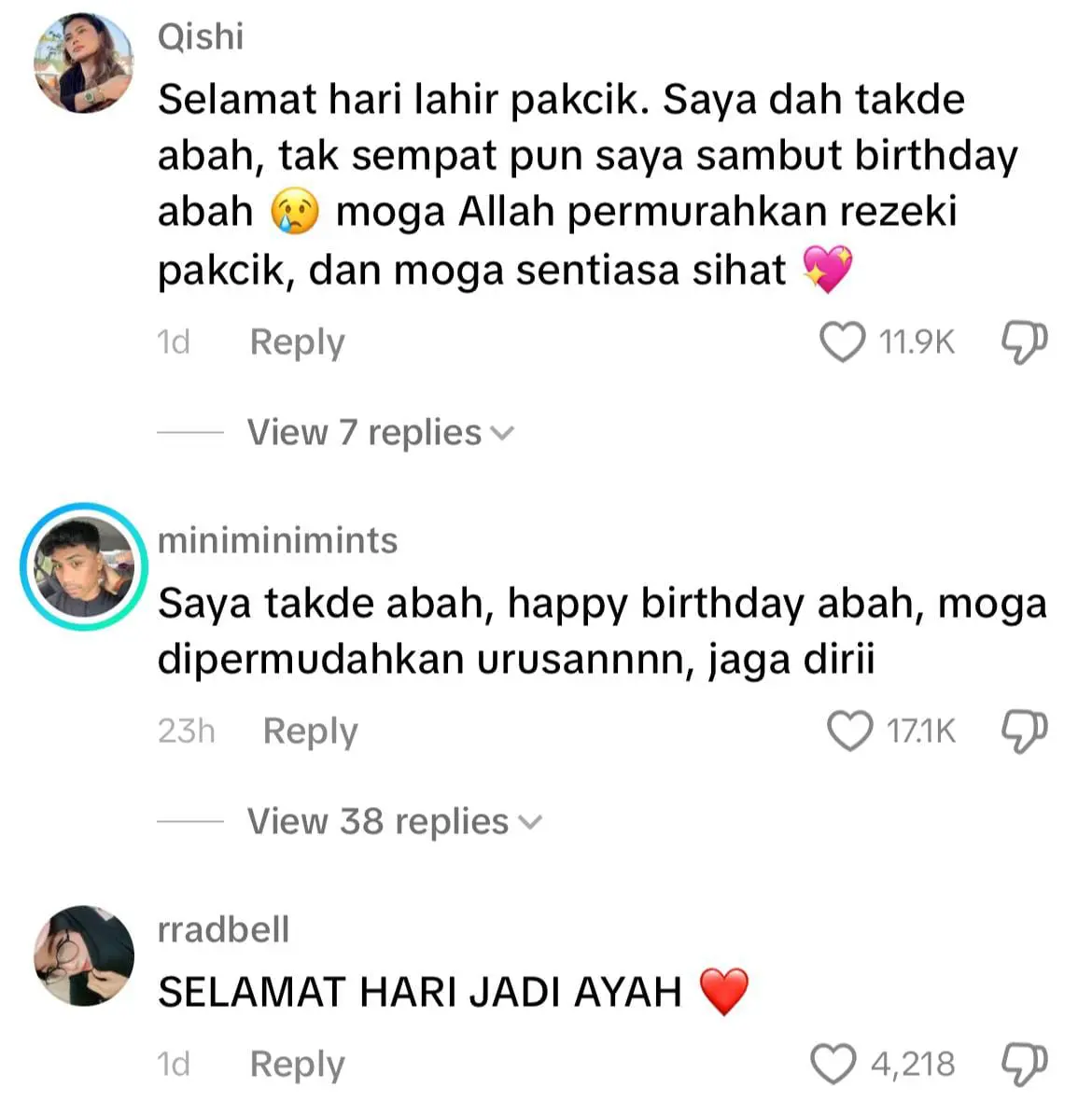Dislike Qishi's comment

coord(1024,341)
